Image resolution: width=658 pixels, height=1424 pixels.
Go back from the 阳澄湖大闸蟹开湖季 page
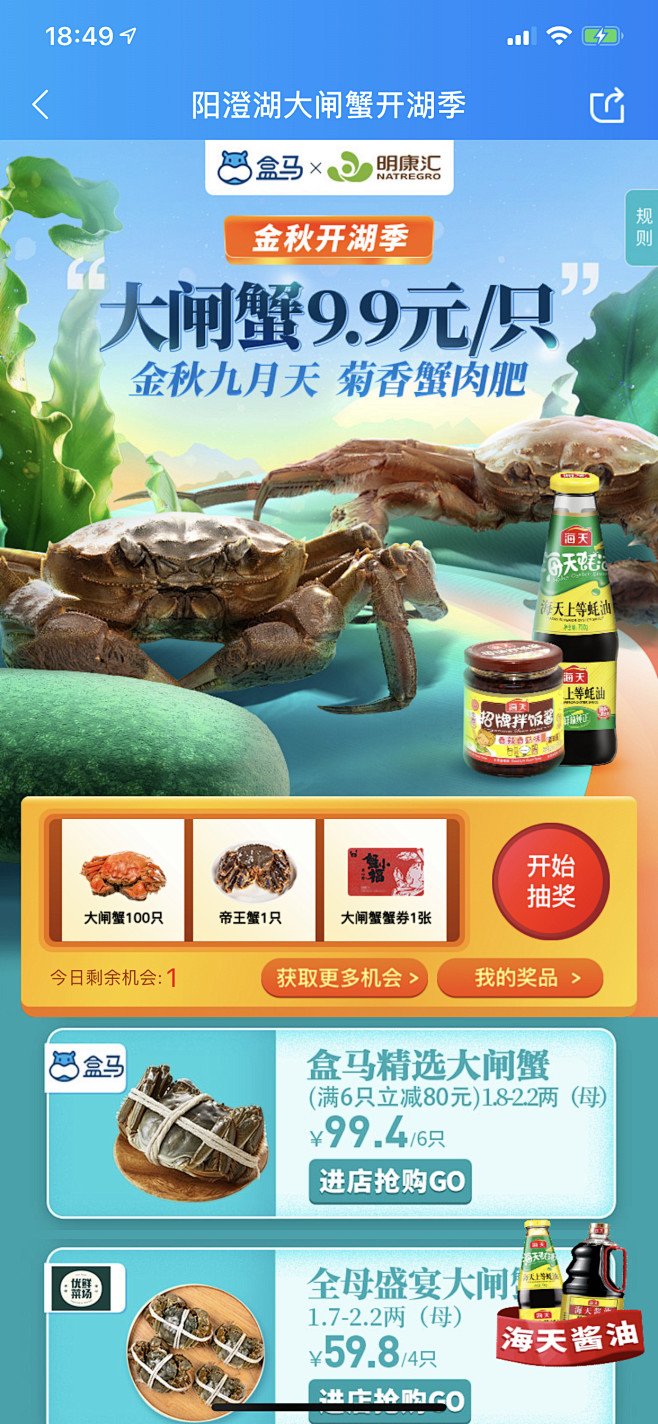pos(41,105)
